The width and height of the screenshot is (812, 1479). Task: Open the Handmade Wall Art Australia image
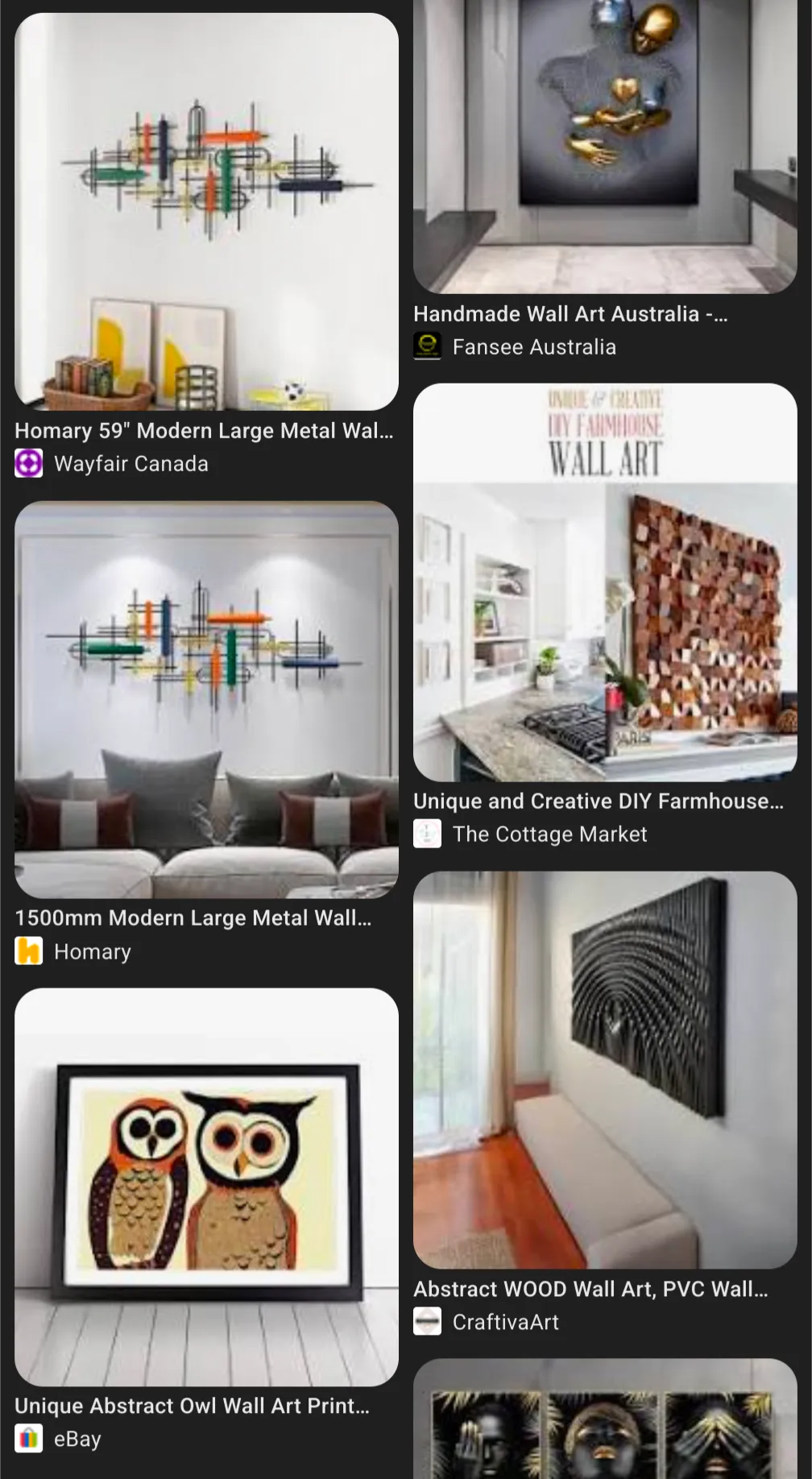[605, 145]
